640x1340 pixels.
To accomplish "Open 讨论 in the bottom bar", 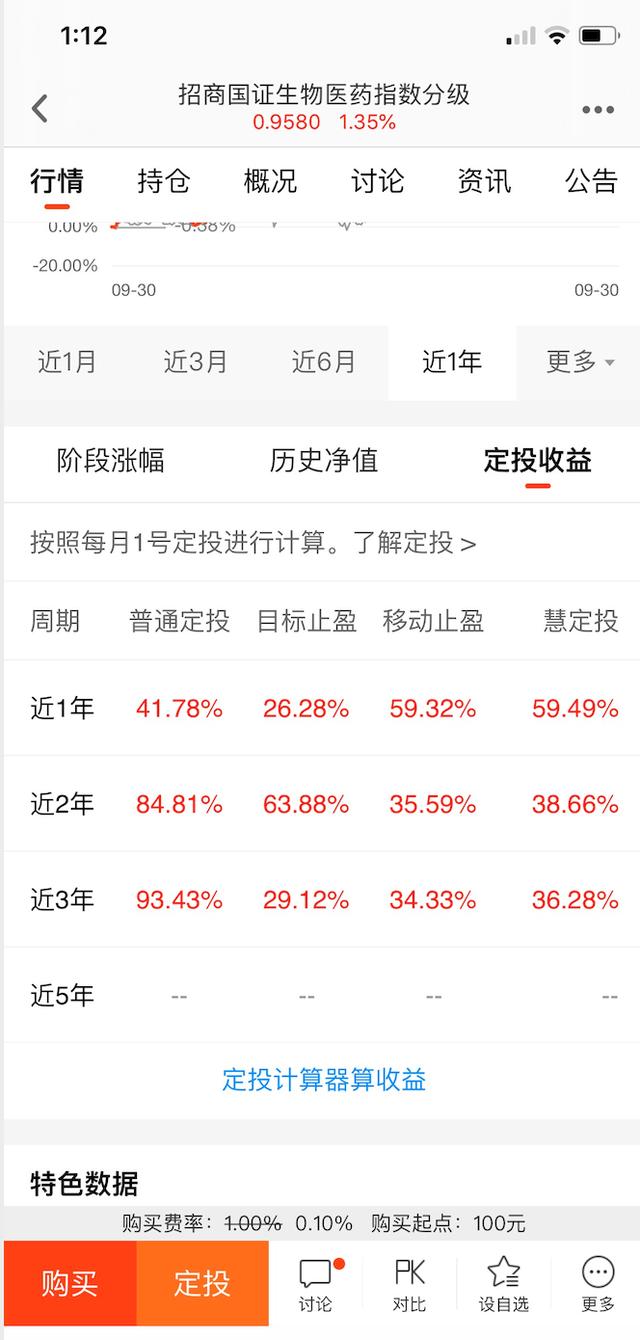I will (x=316, y=1284).
